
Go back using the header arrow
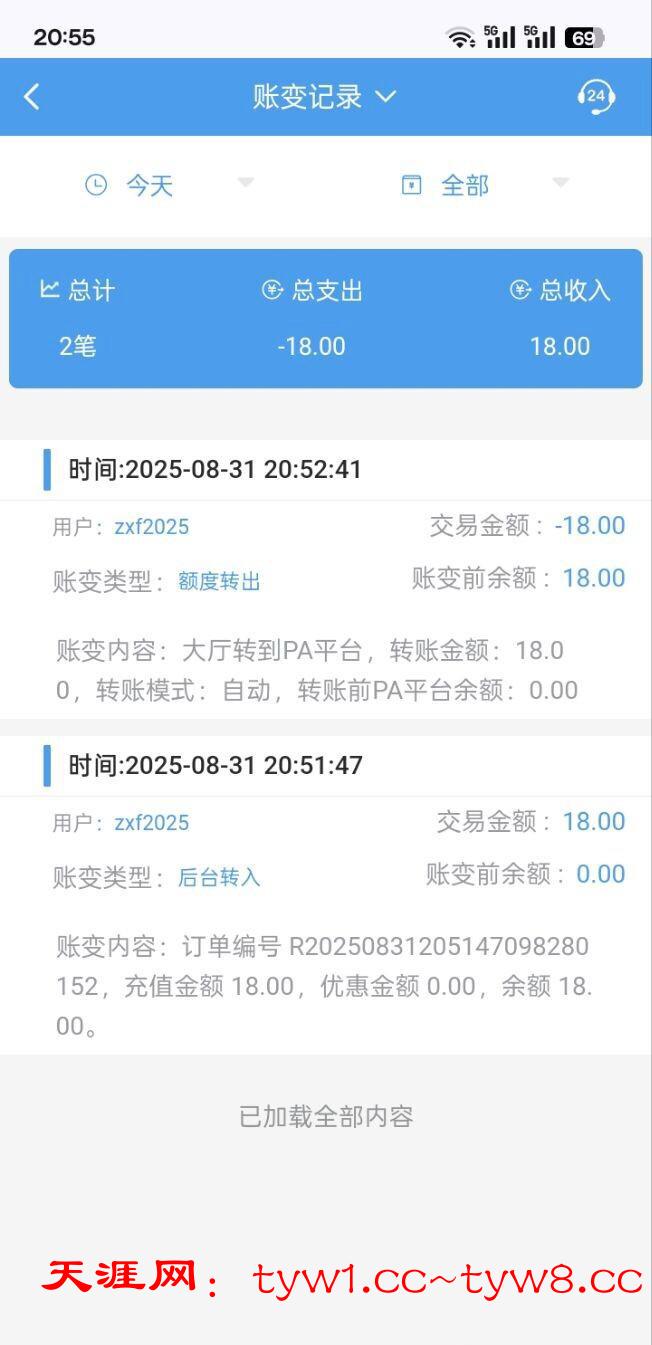32,97
